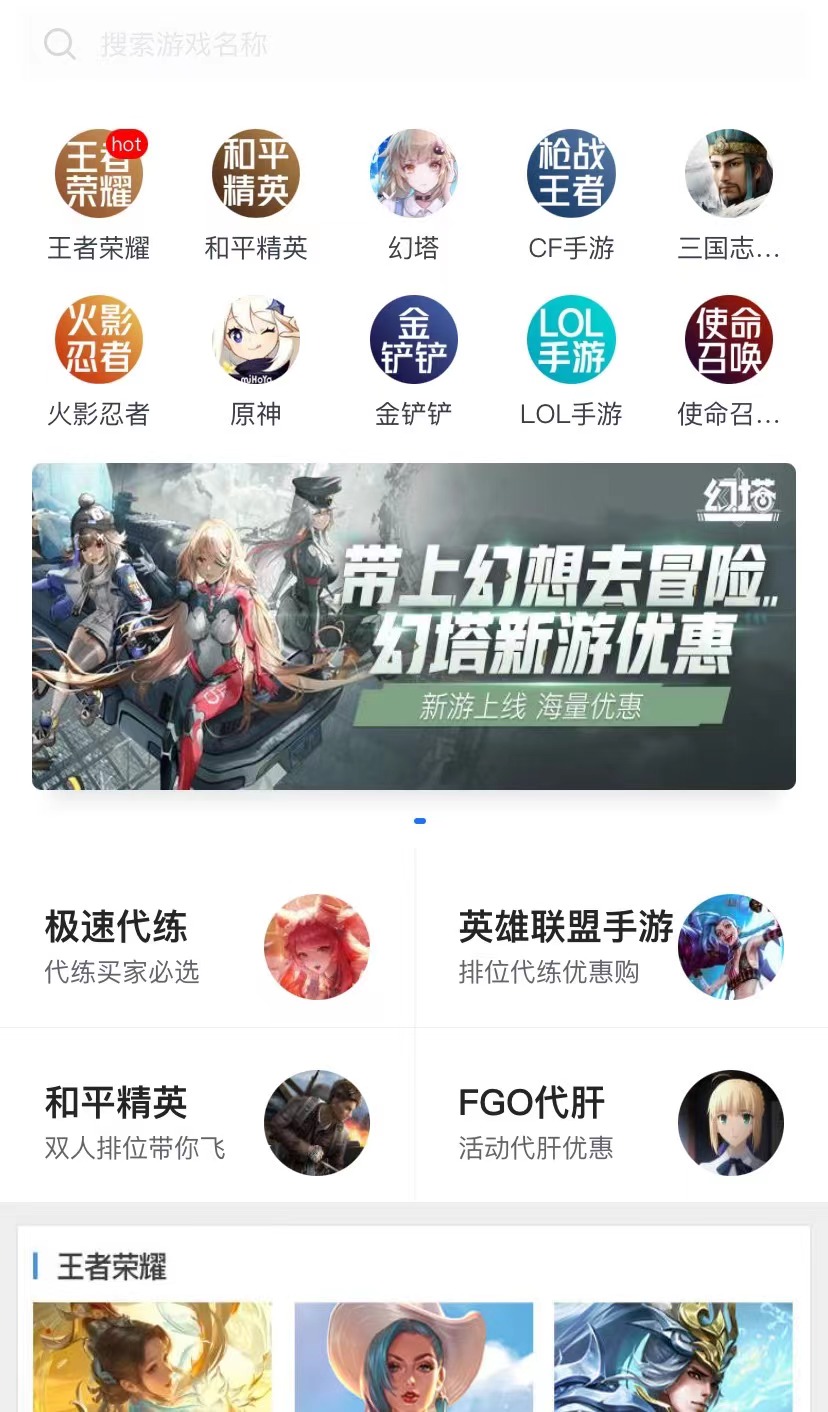View the 英雄联盟手游 排位代练 card

point(621,945)
